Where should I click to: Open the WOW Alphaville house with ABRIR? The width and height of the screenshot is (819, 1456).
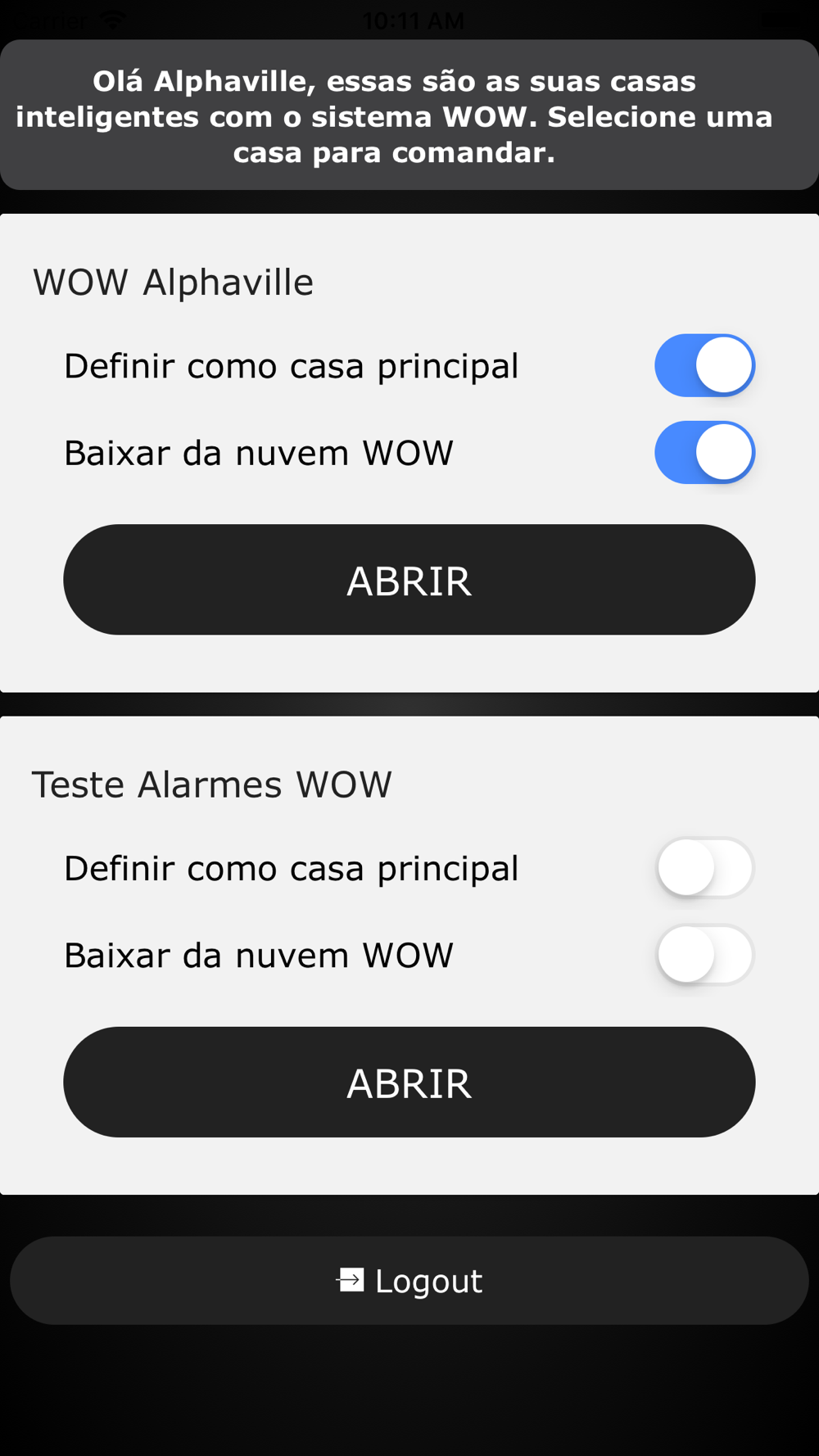409,580
